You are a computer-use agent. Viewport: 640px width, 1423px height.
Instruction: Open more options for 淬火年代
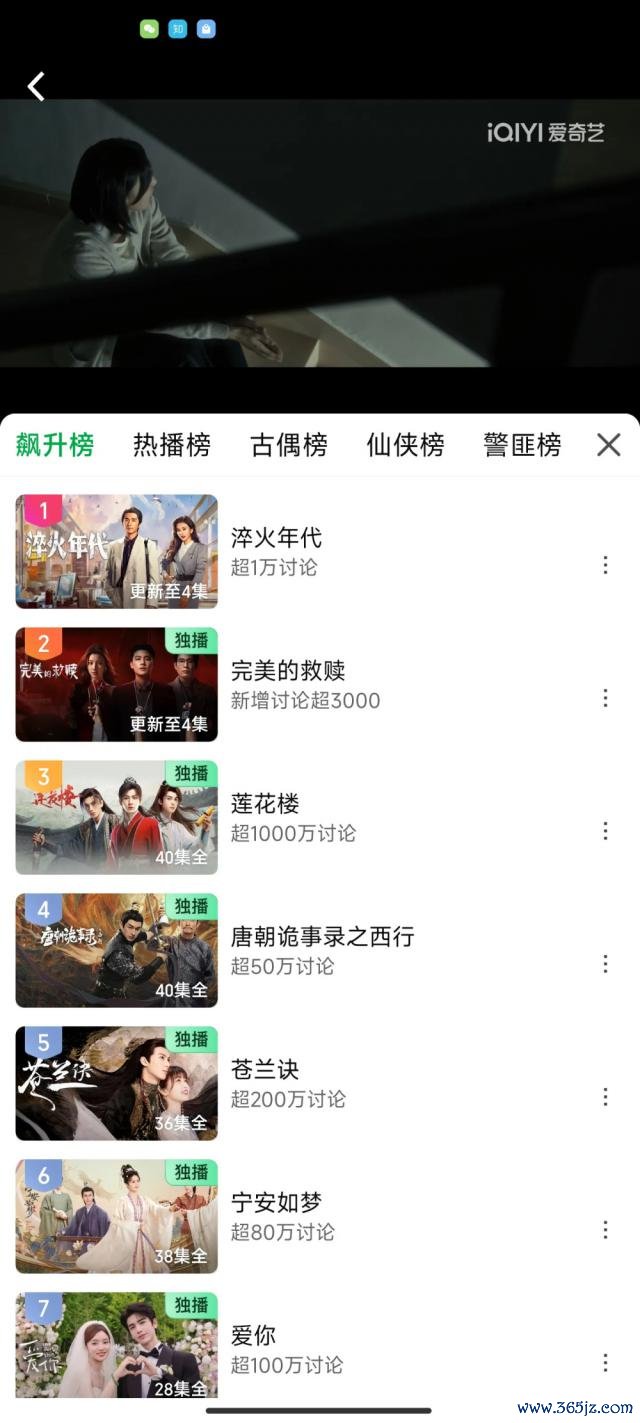click(605, 565)
